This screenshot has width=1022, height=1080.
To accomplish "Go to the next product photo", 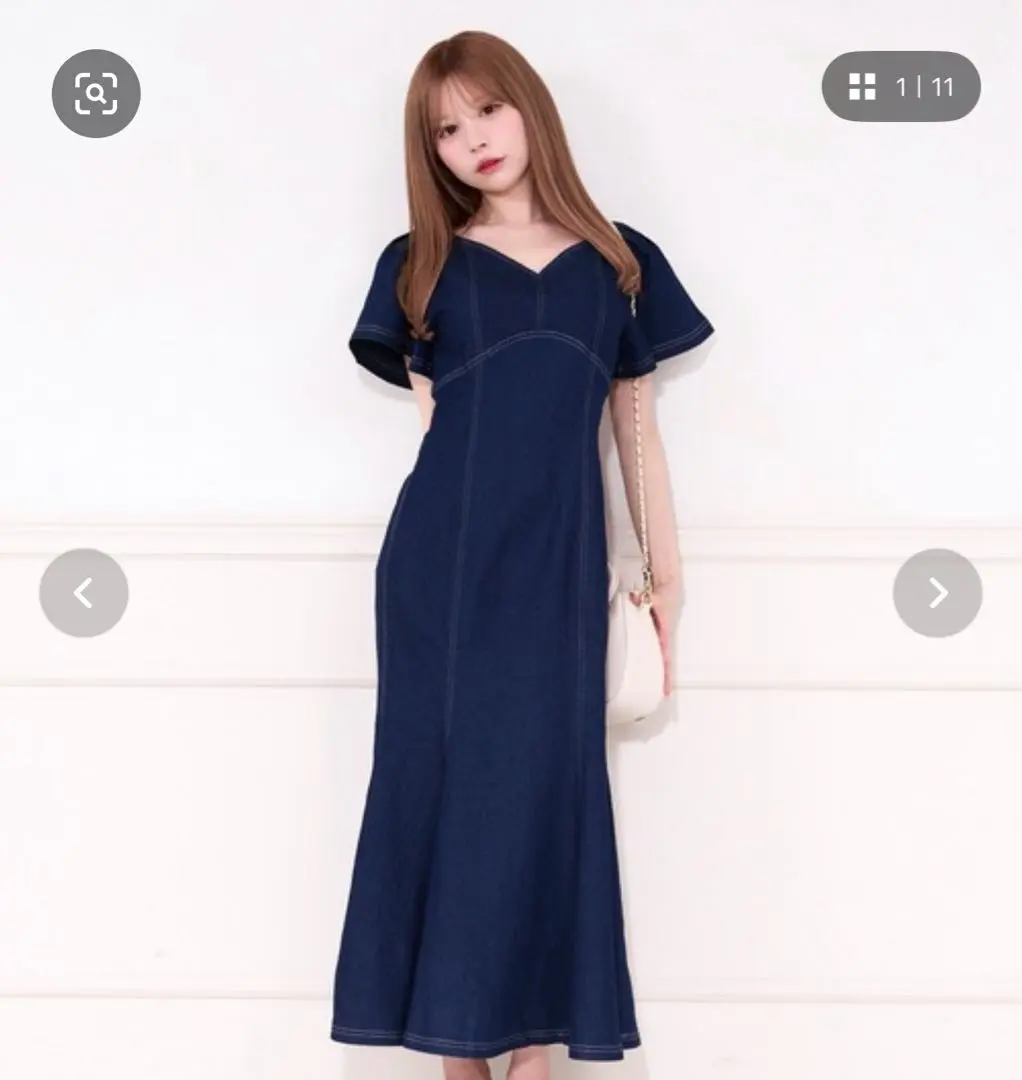I will (937, 593).
